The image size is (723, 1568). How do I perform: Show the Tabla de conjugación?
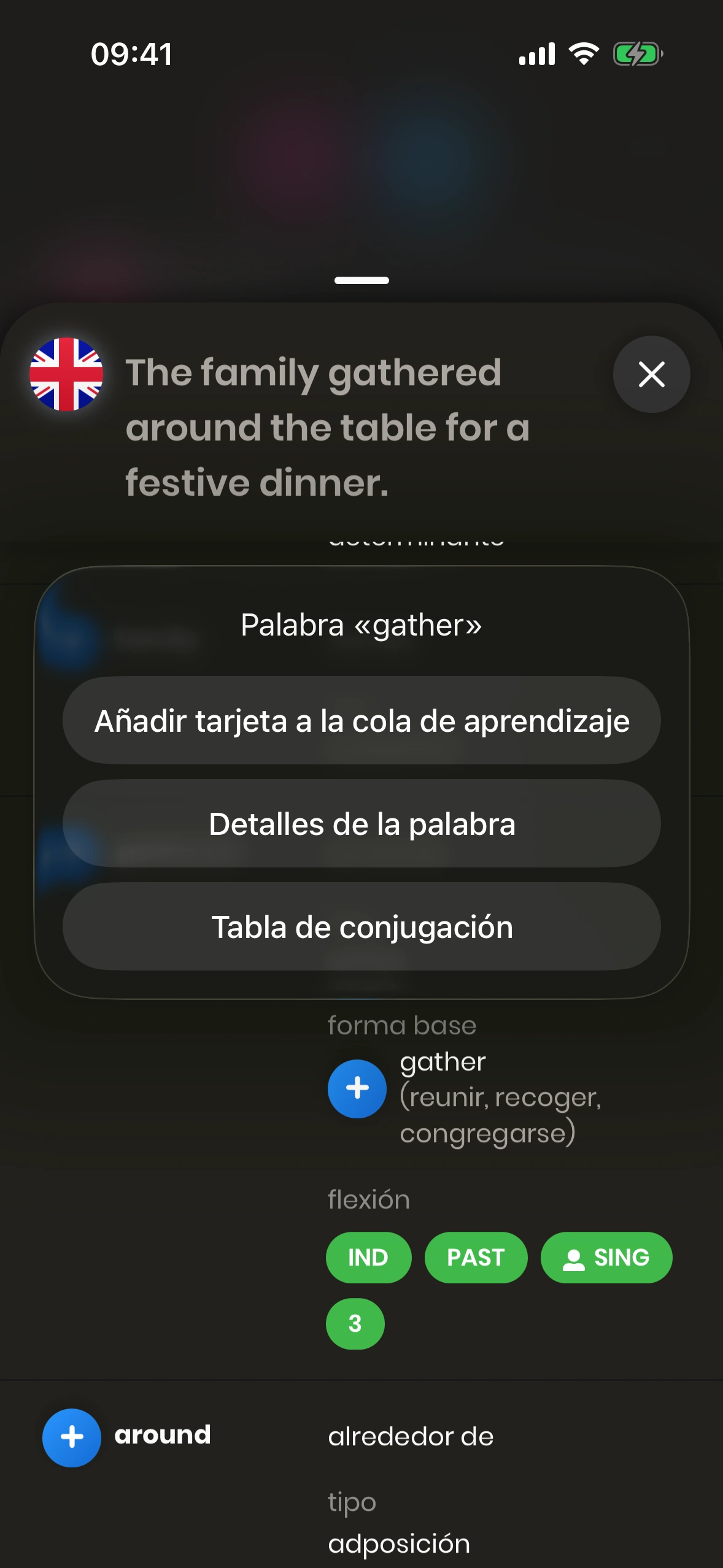[361, 926]
